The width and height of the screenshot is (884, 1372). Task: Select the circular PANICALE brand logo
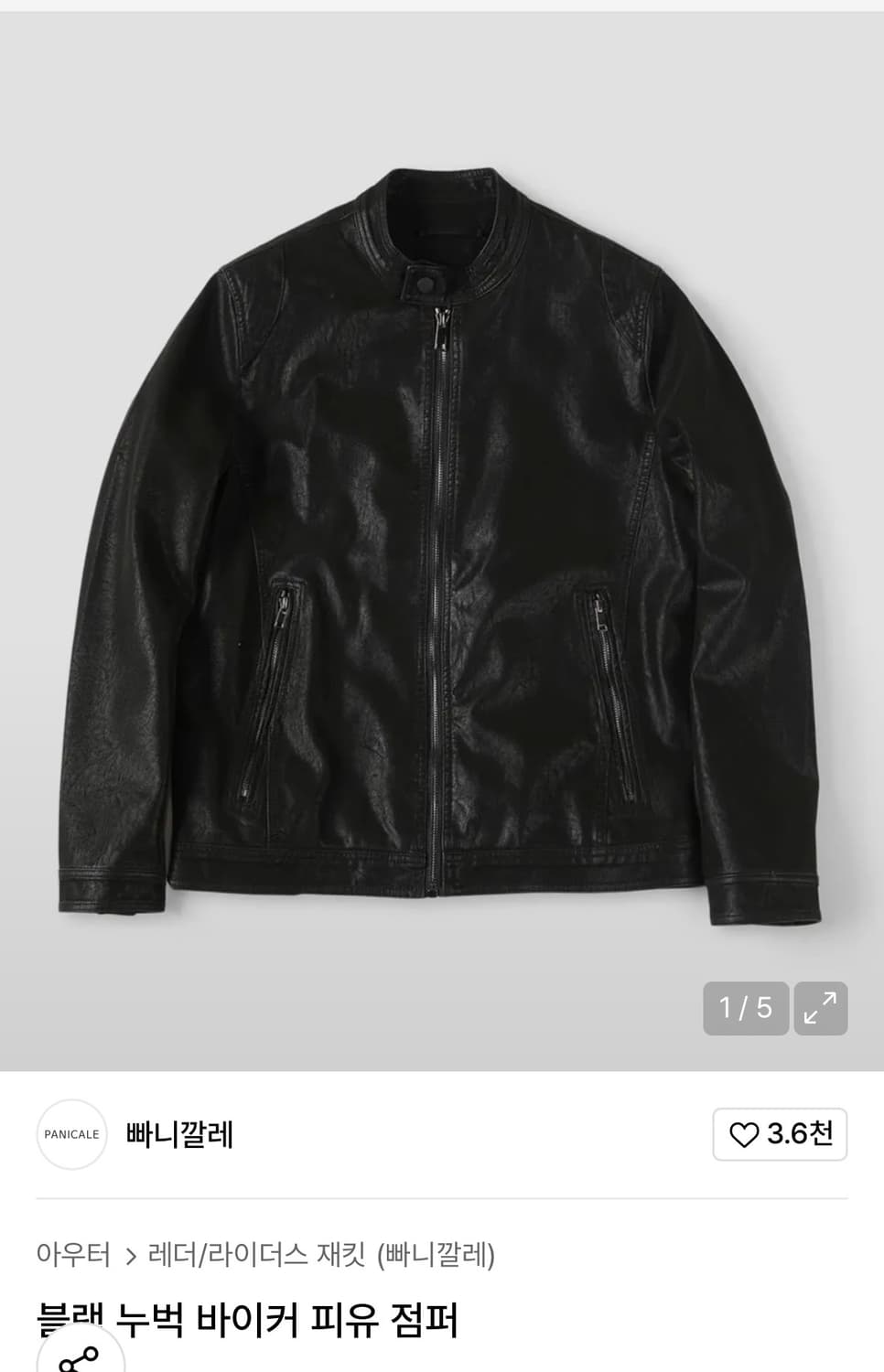(x=71, y=1133)
